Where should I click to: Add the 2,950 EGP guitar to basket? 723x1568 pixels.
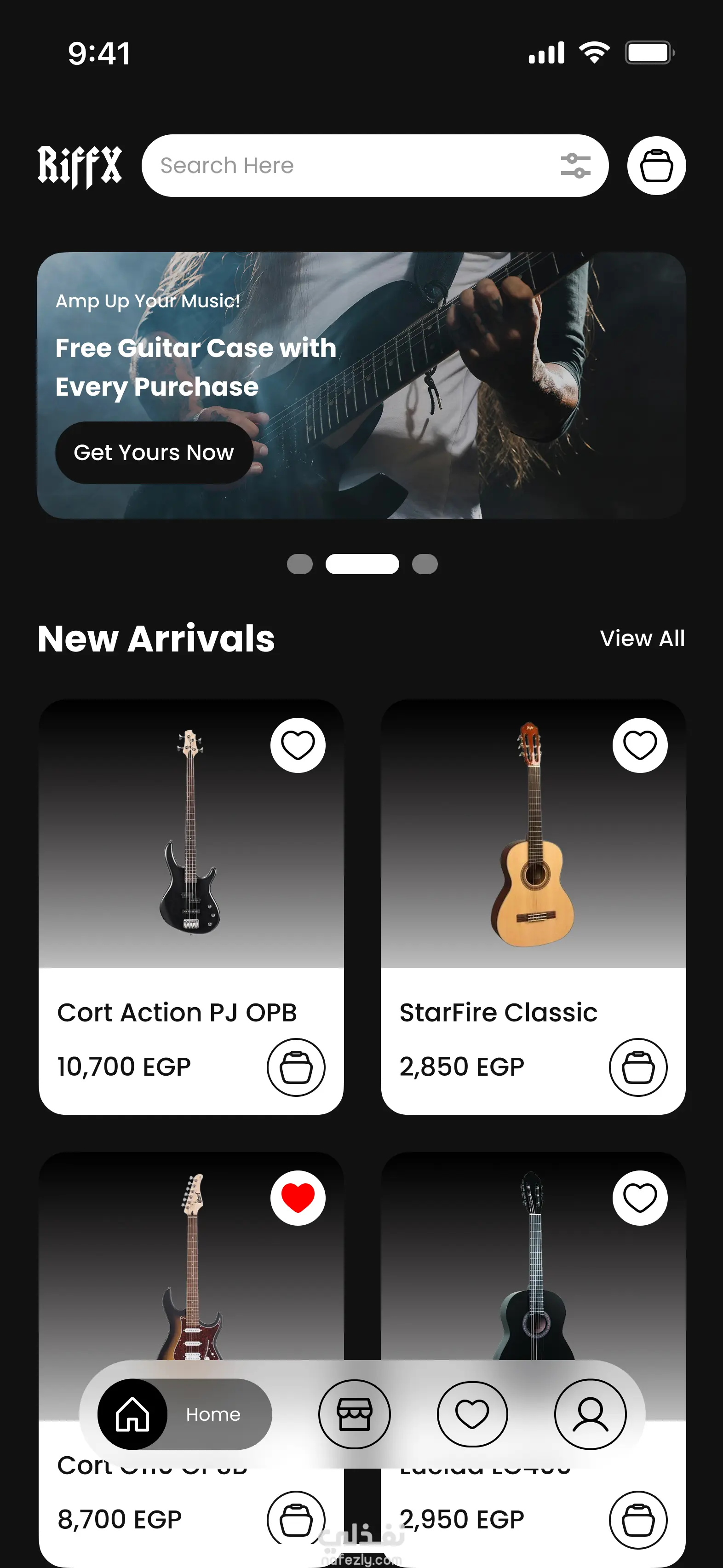coord(638,1519)
